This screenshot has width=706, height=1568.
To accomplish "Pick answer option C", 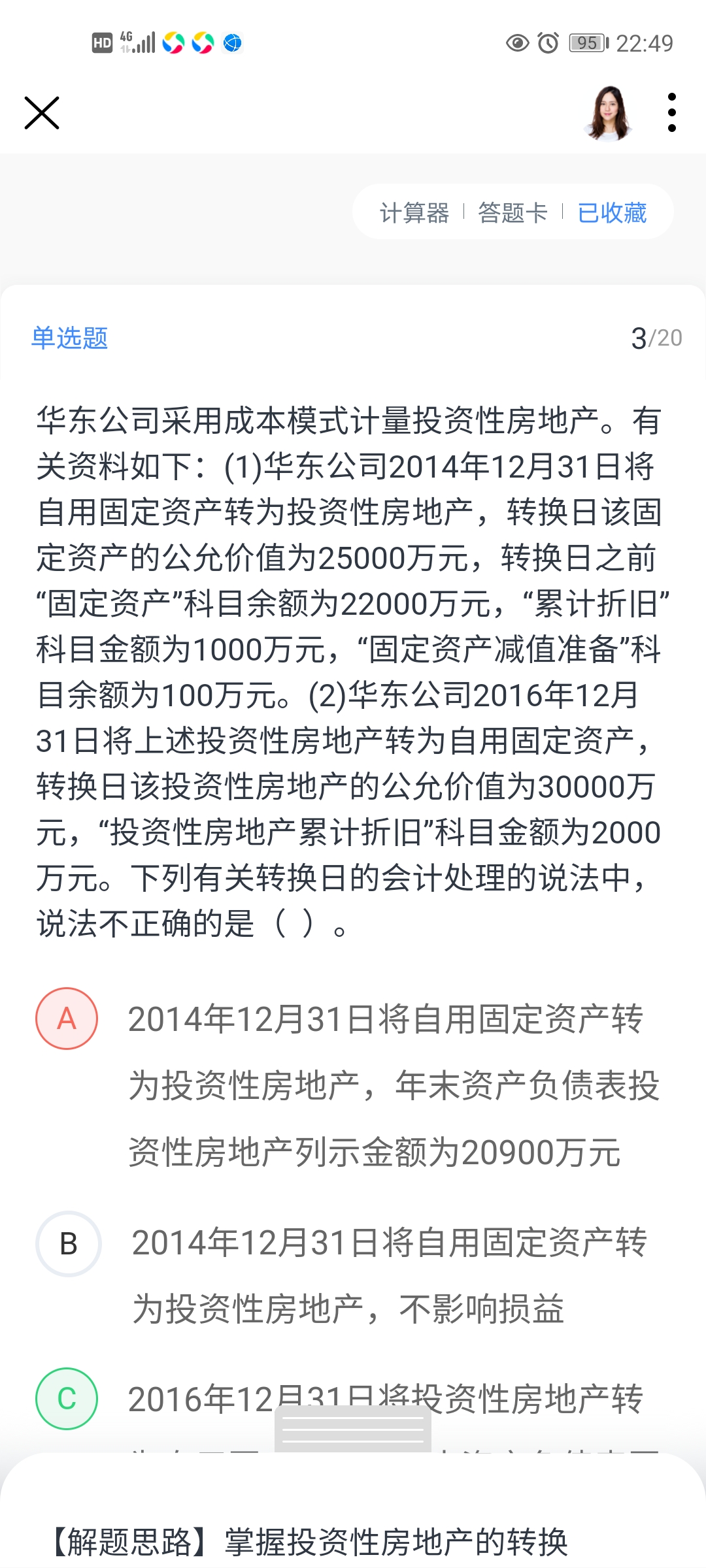I will 67,1399.
